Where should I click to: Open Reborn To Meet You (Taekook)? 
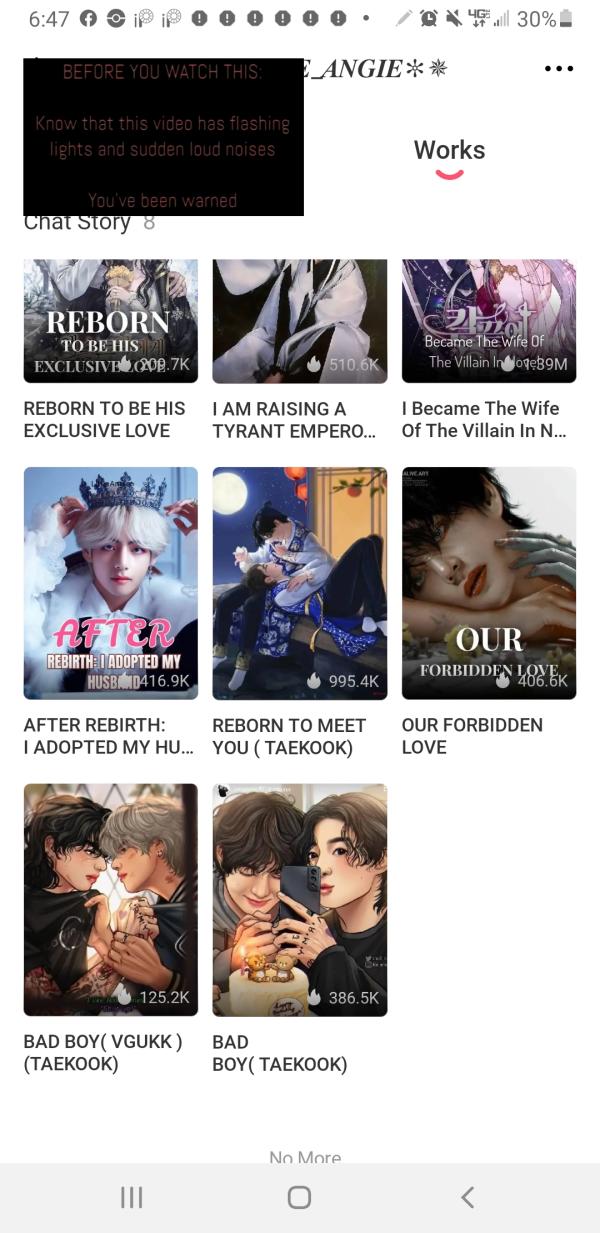click(299, 583)
